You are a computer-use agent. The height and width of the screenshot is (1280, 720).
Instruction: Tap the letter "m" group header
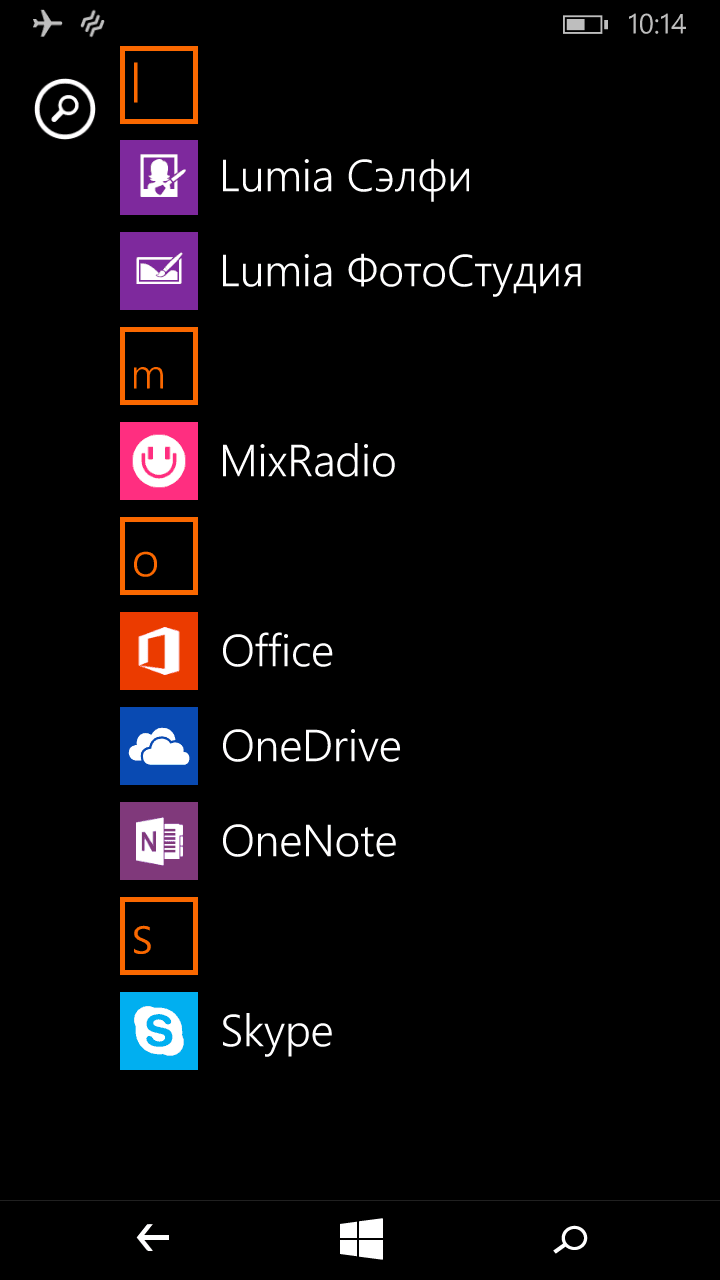pos(159,366)
